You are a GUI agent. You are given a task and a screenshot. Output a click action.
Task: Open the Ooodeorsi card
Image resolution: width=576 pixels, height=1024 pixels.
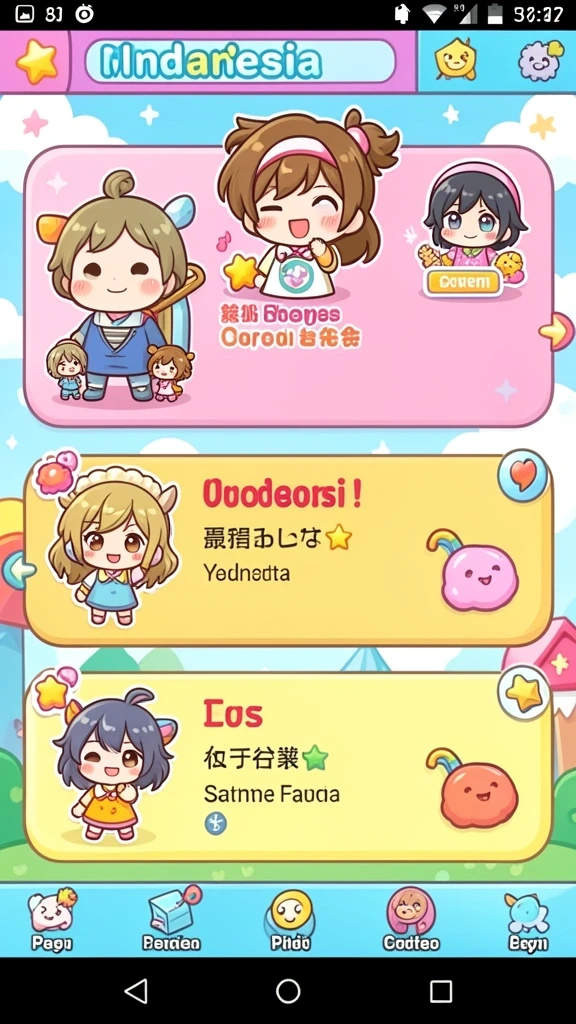(x=288, y=550)
